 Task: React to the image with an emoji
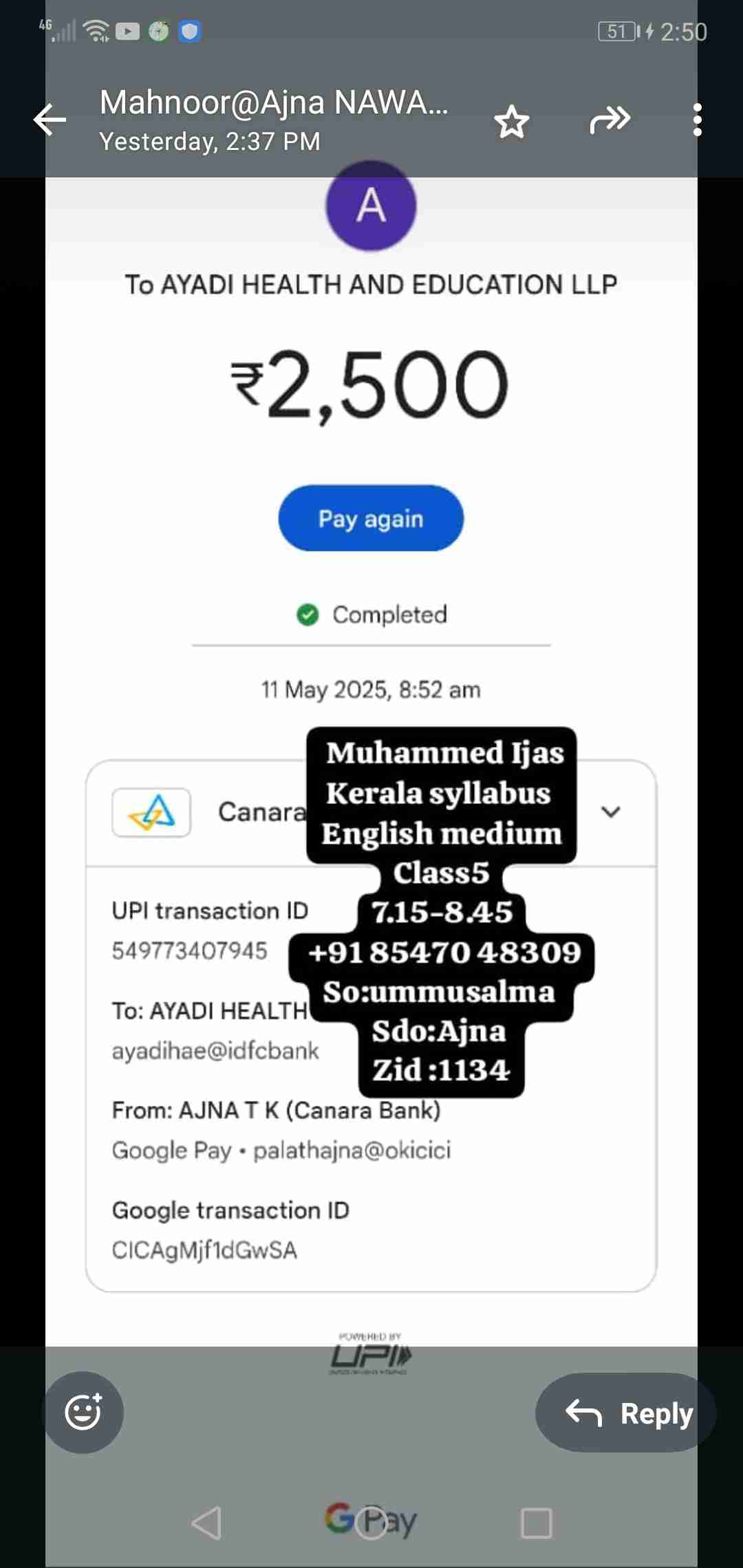[84, 1412]
